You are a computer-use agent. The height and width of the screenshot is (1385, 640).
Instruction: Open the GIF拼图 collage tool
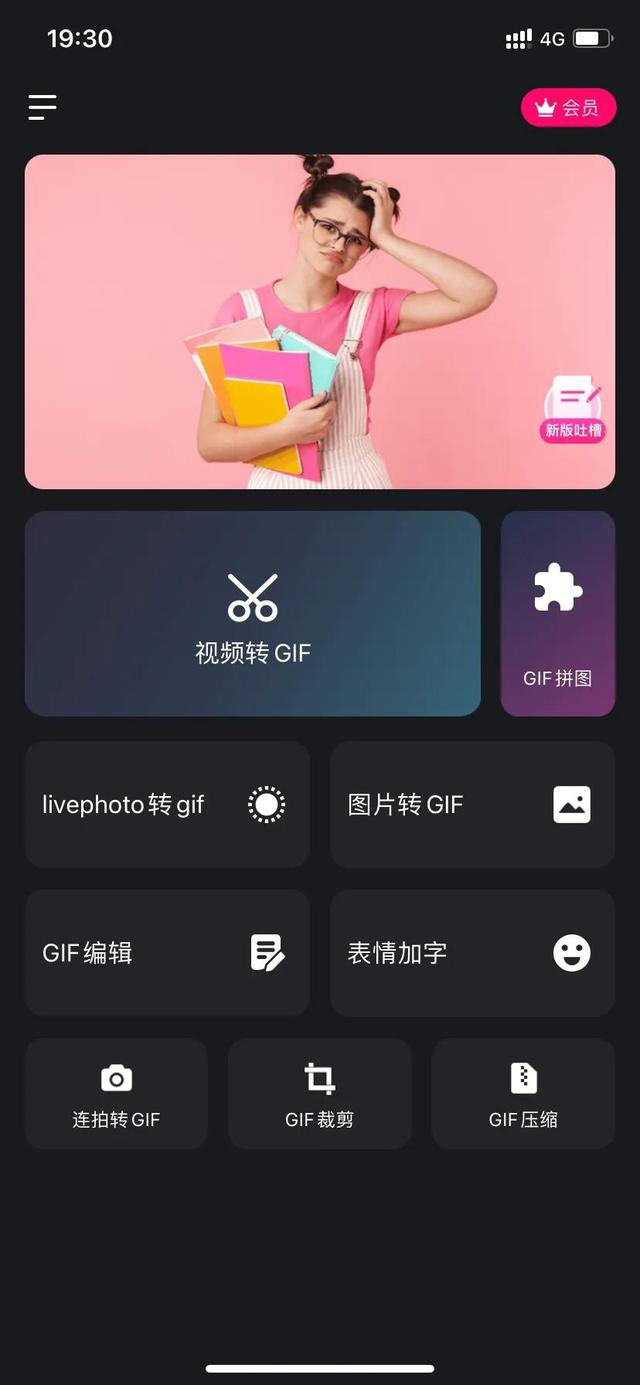557,614
